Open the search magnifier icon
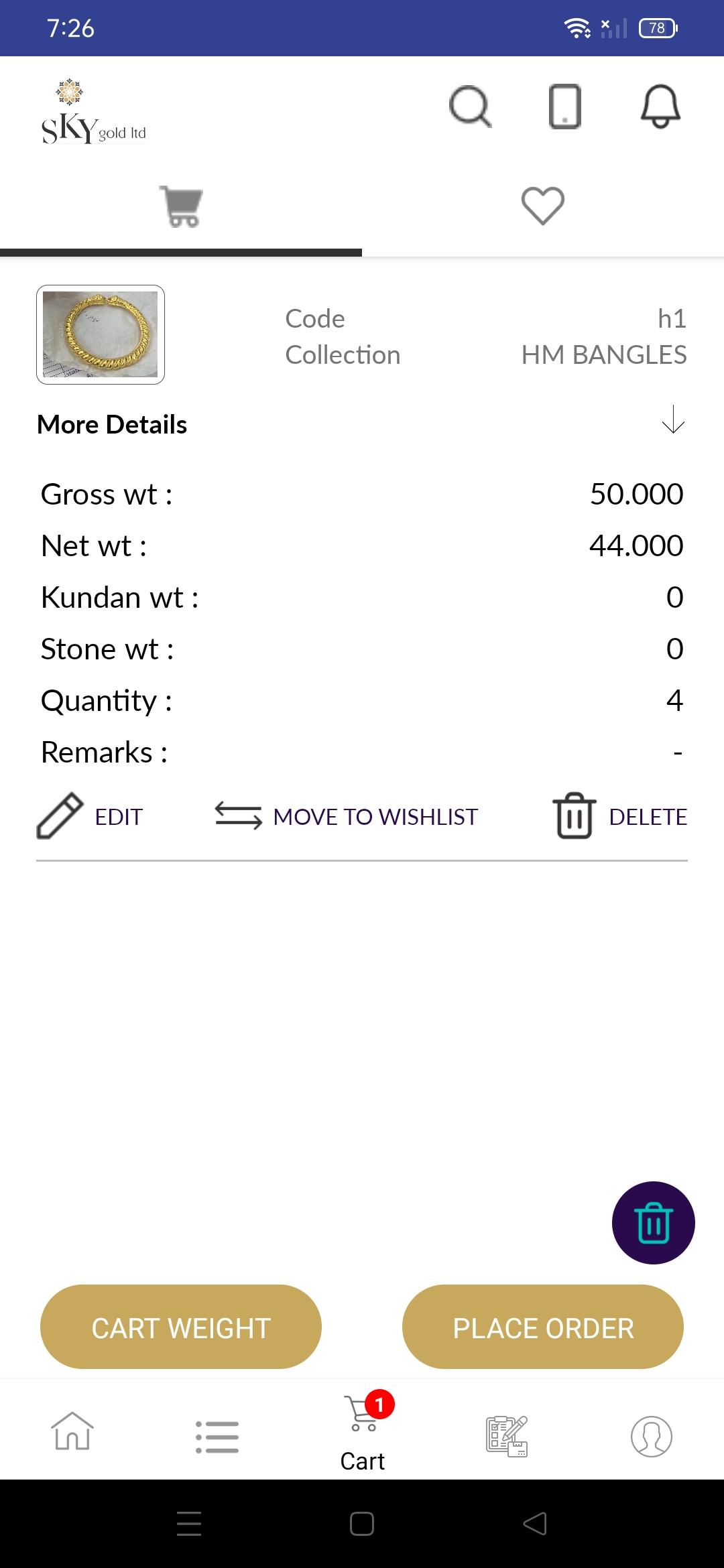Image resolution: width=724 pixels, height=1568 pixels. (470, 107)
